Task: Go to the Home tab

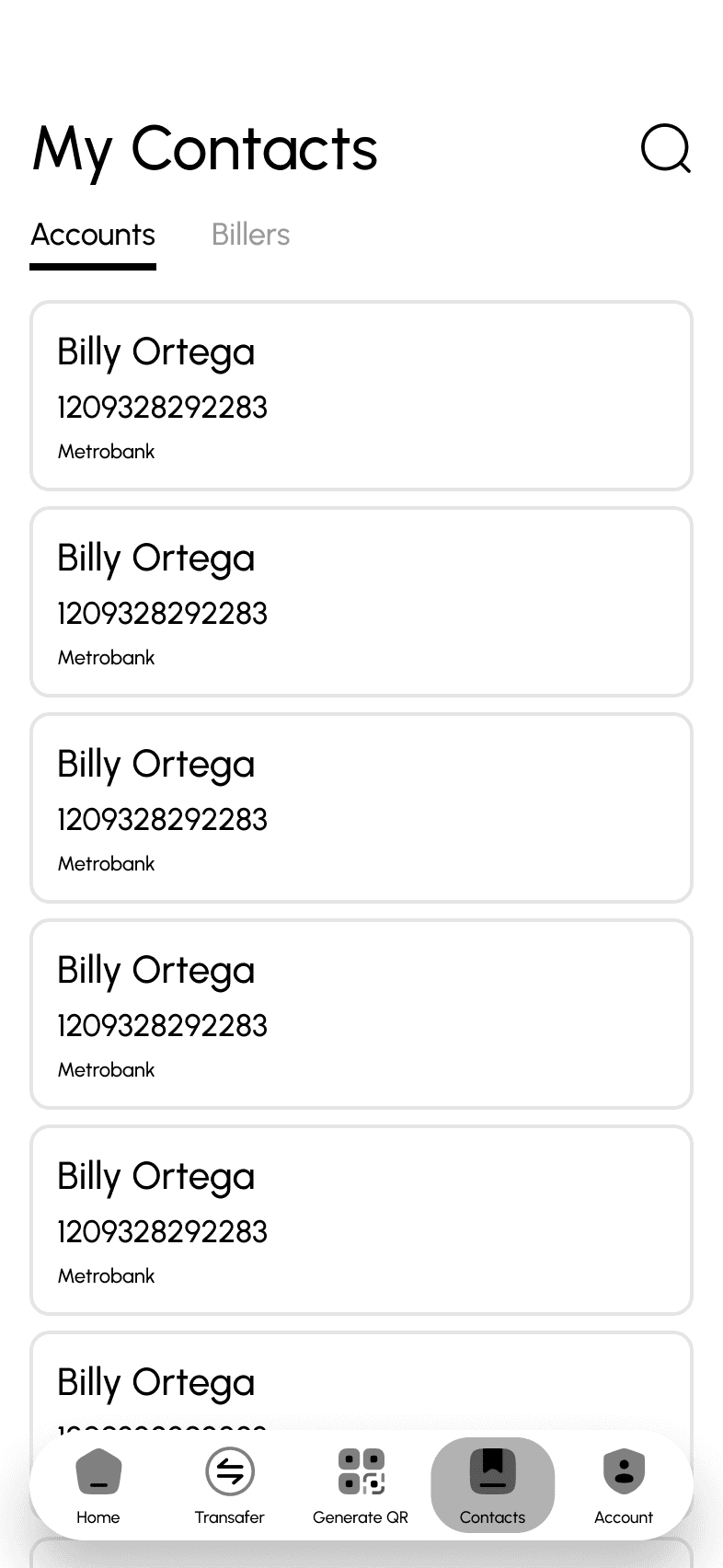Action: [x=98, y=1485]
